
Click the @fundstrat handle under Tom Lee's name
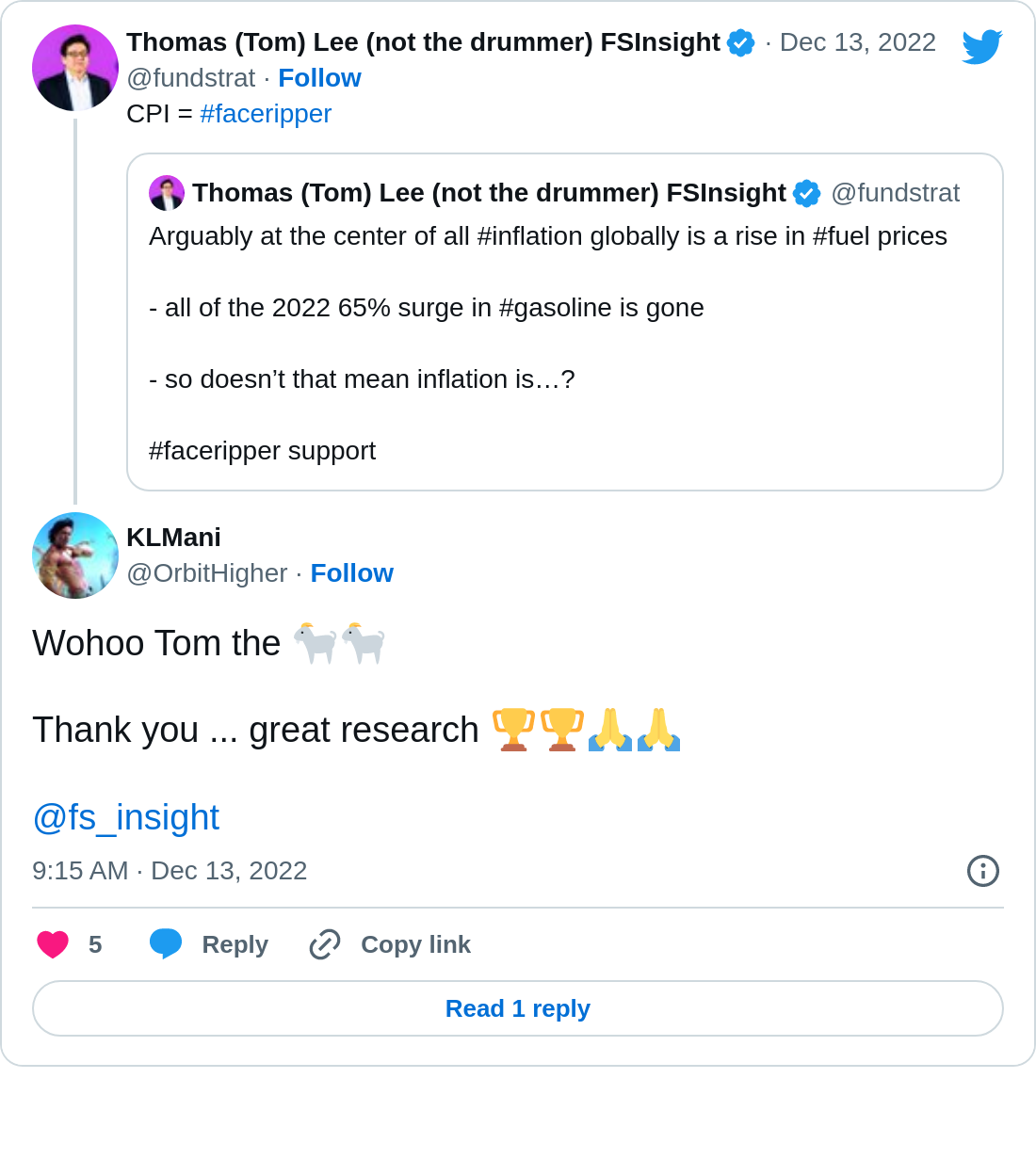191,78
